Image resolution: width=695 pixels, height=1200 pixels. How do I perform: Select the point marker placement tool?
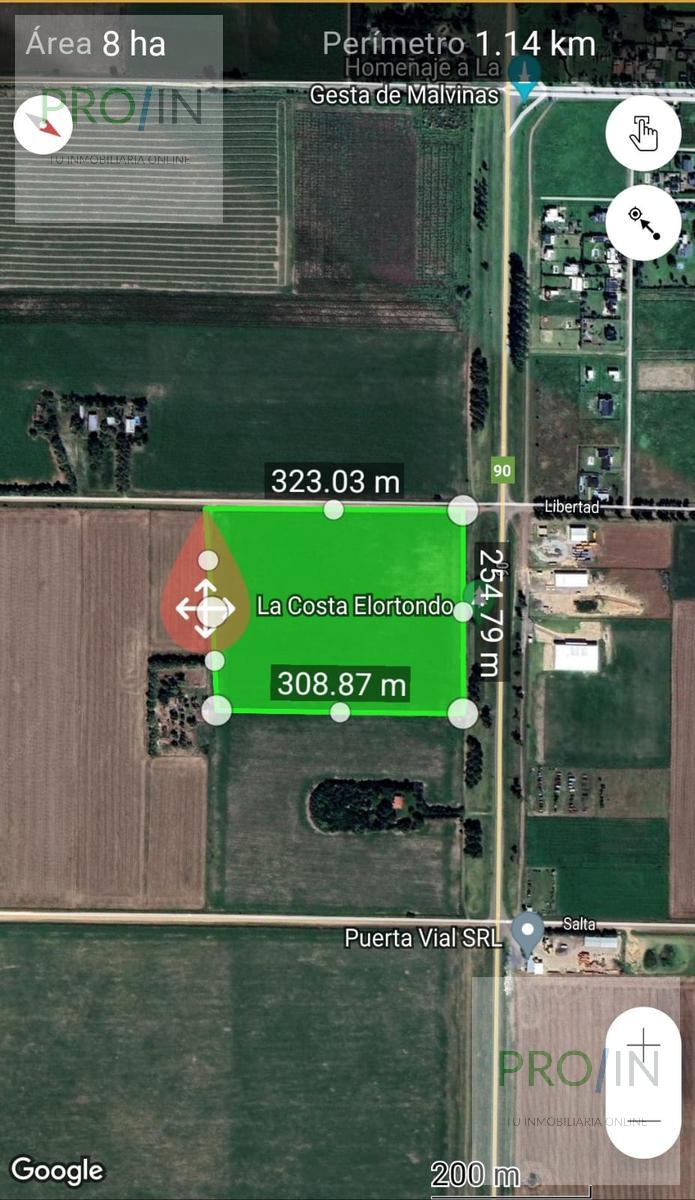643,222
